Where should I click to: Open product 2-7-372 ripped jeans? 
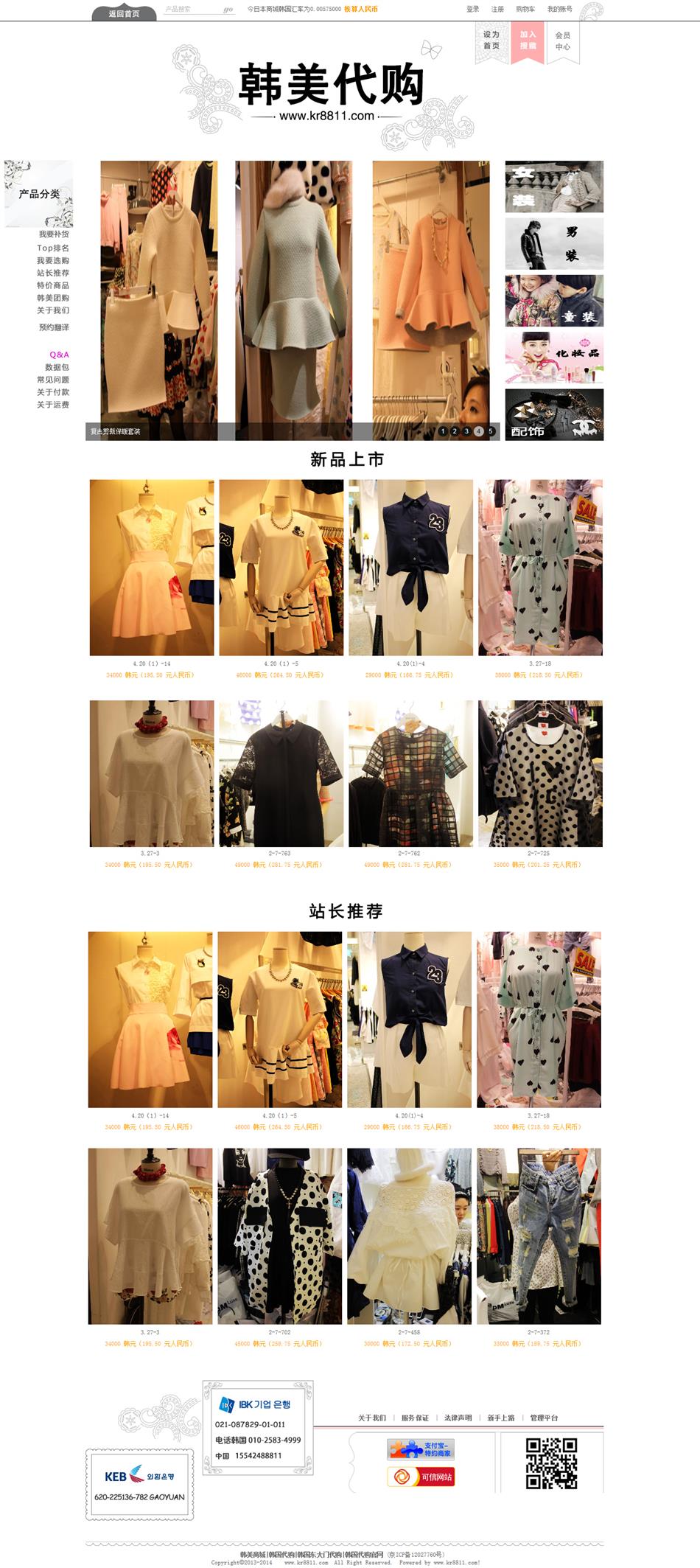point(539,1236)
